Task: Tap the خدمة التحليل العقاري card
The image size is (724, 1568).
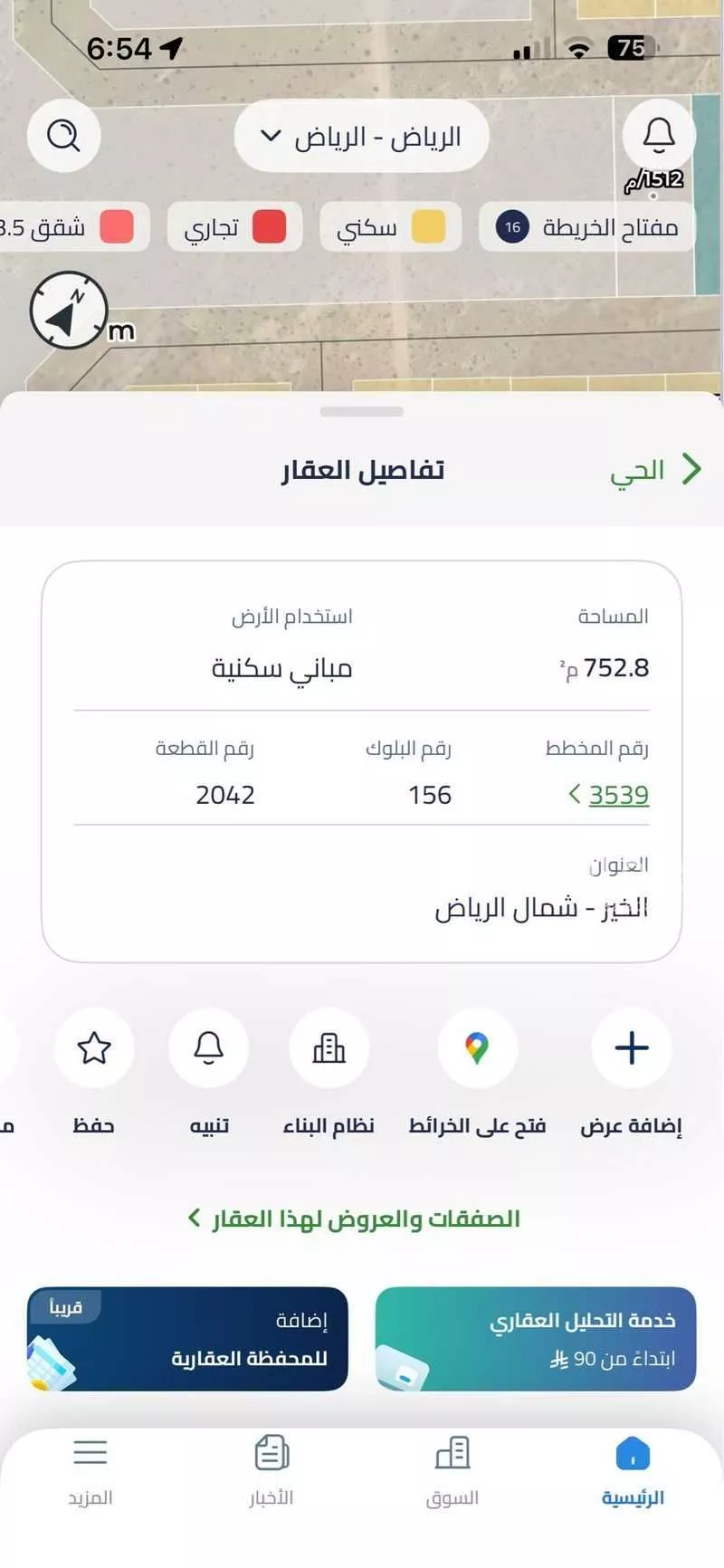Action: tap(536, 1338)
